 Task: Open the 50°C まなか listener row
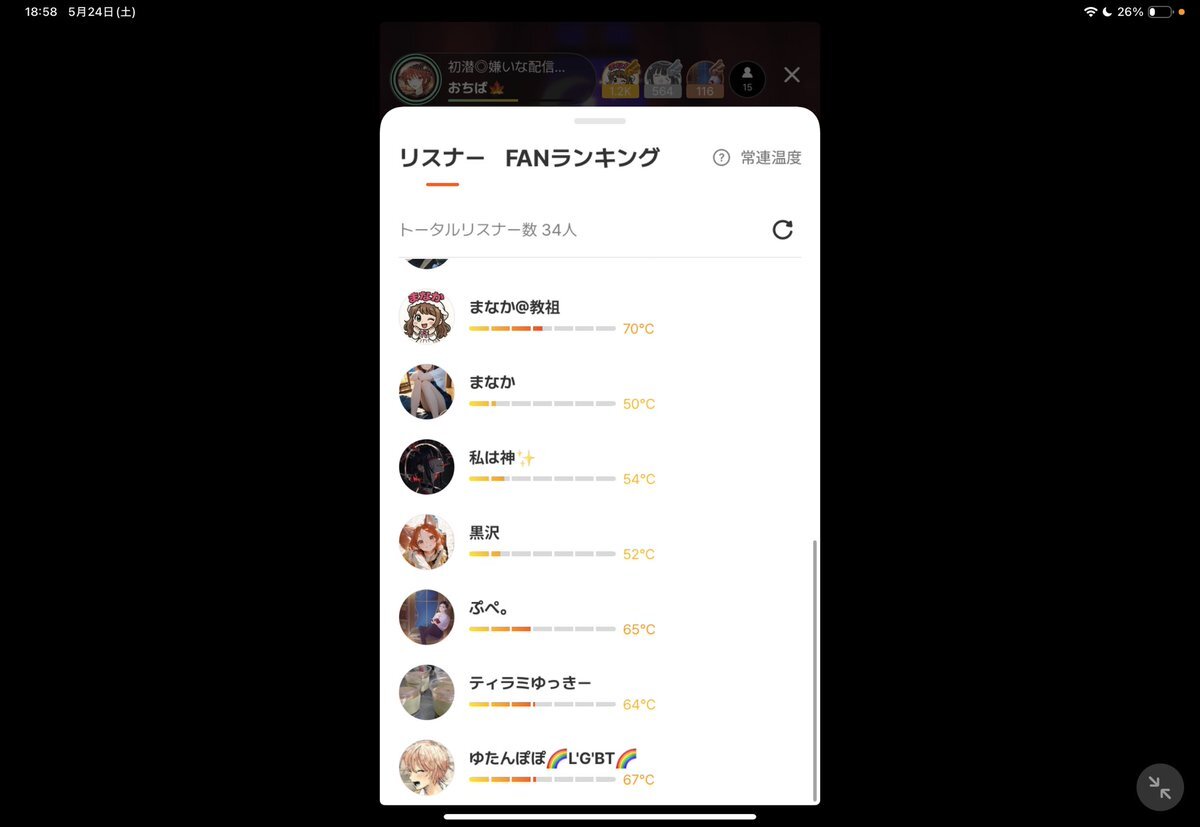click(600, 391)
